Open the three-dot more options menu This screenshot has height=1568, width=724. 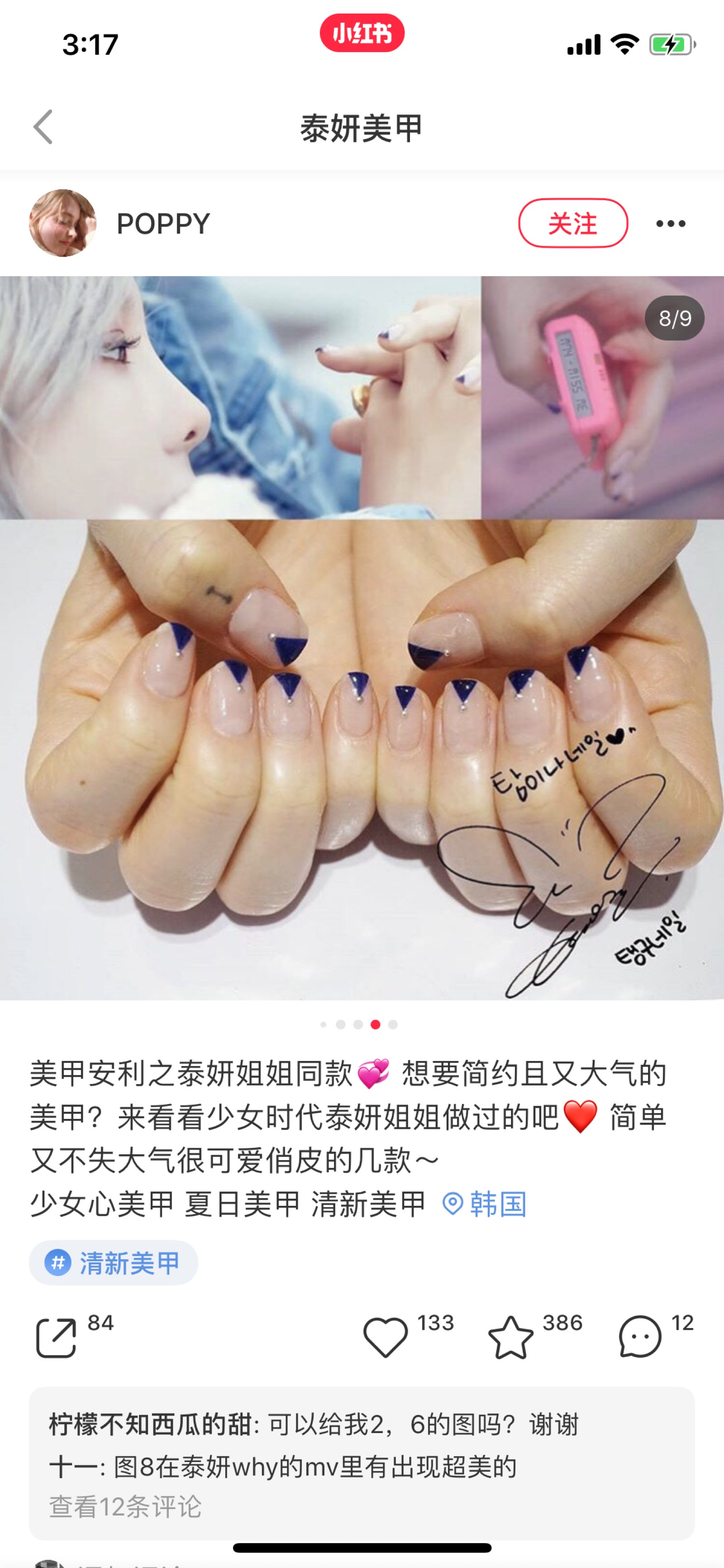click(x=671, y=224)
